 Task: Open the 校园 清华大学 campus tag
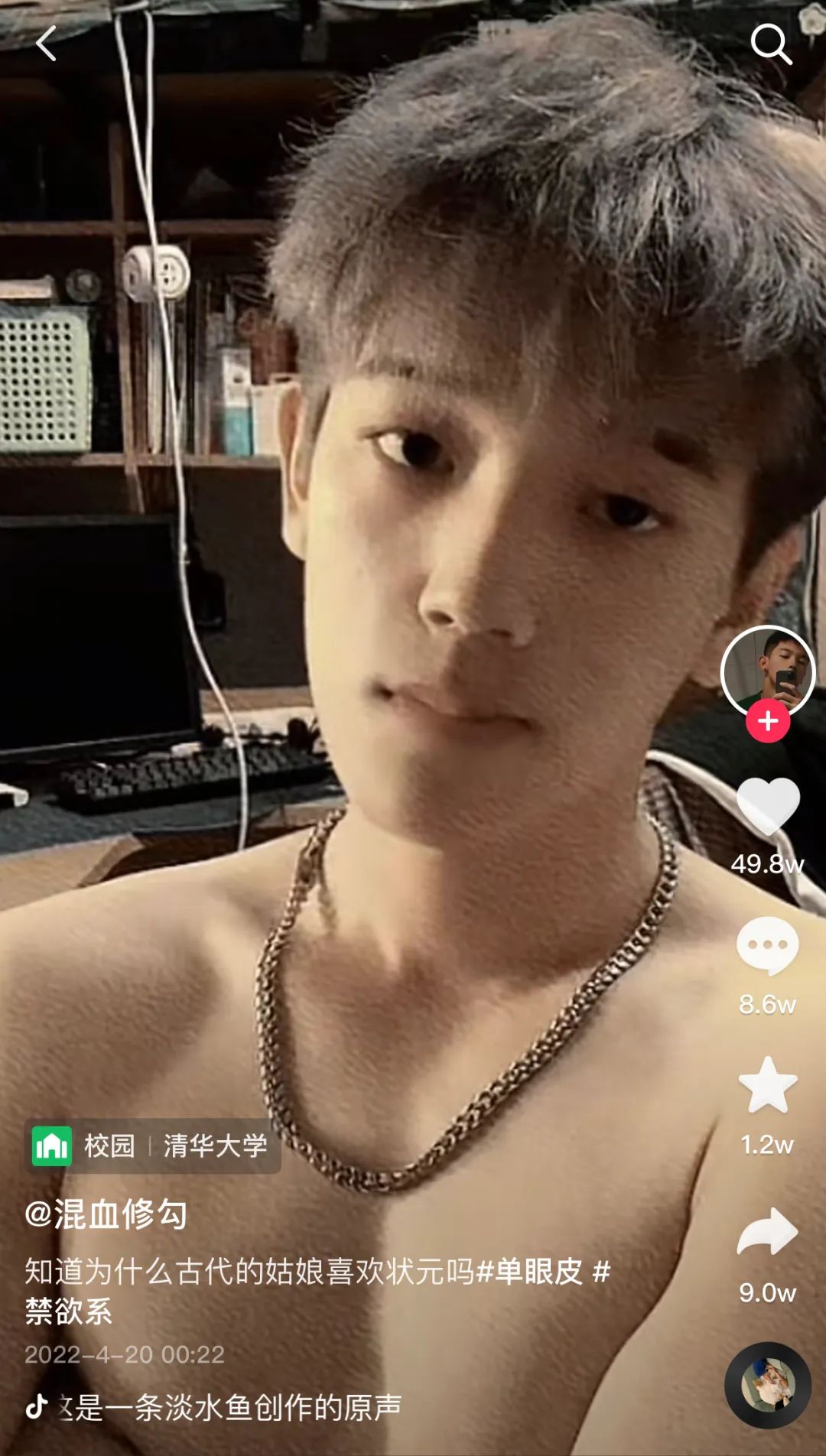point(153,1146)
